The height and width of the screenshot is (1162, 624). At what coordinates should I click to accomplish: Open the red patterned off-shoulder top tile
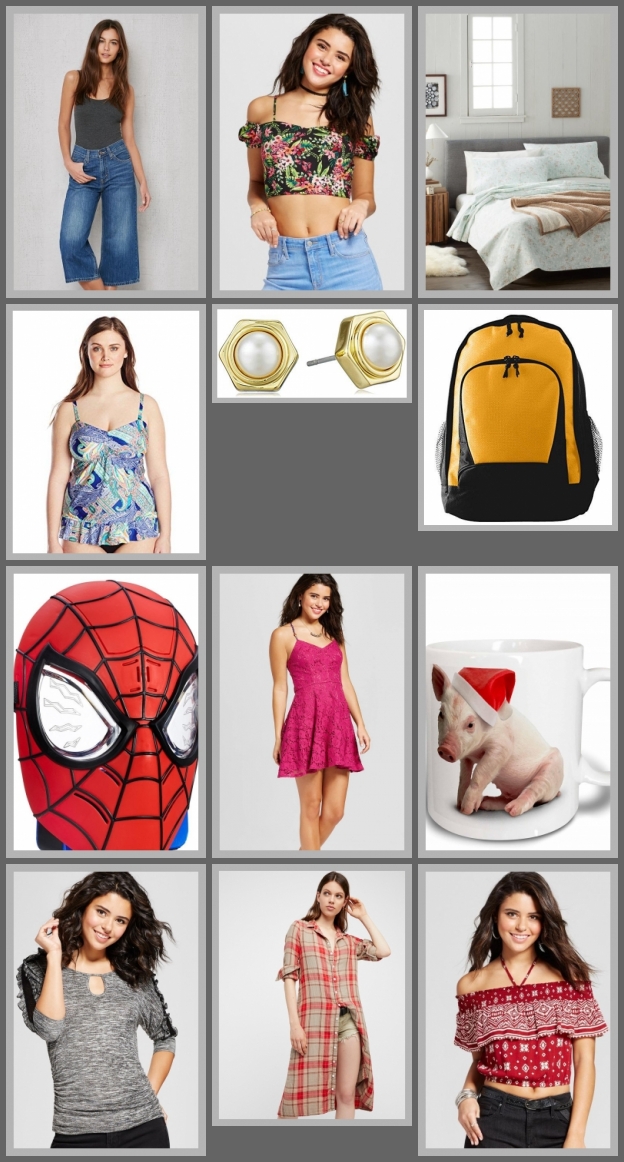pyautogui.click(x=518, y=1010)
